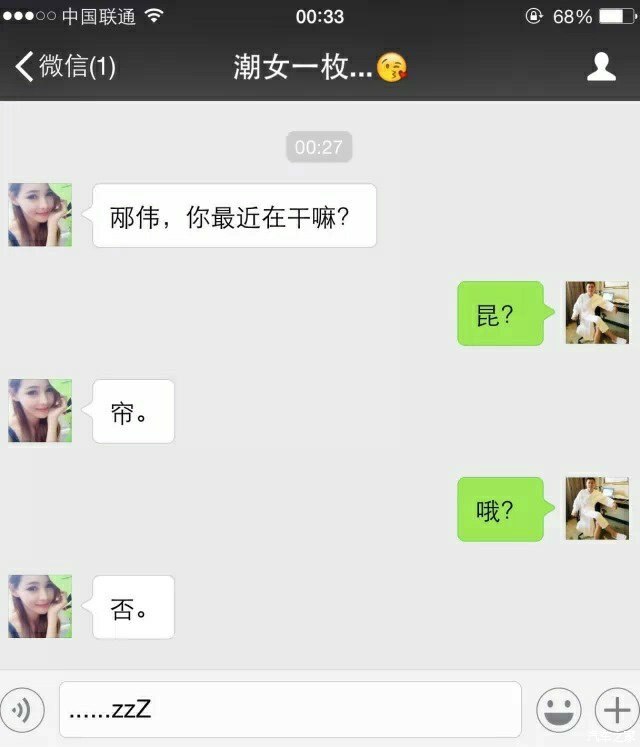Open the plus attachment menu
The height and width of the screenshot is (747, 640).
click(x=614, y=710)
